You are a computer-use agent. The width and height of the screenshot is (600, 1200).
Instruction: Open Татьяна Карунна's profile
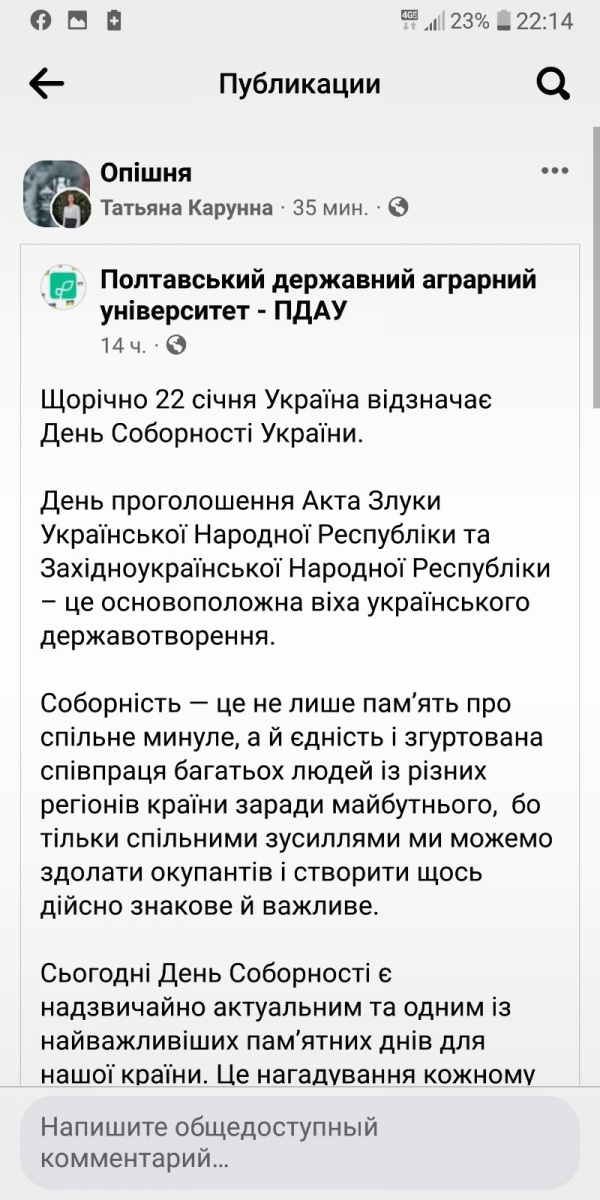(x=187, y=207)
